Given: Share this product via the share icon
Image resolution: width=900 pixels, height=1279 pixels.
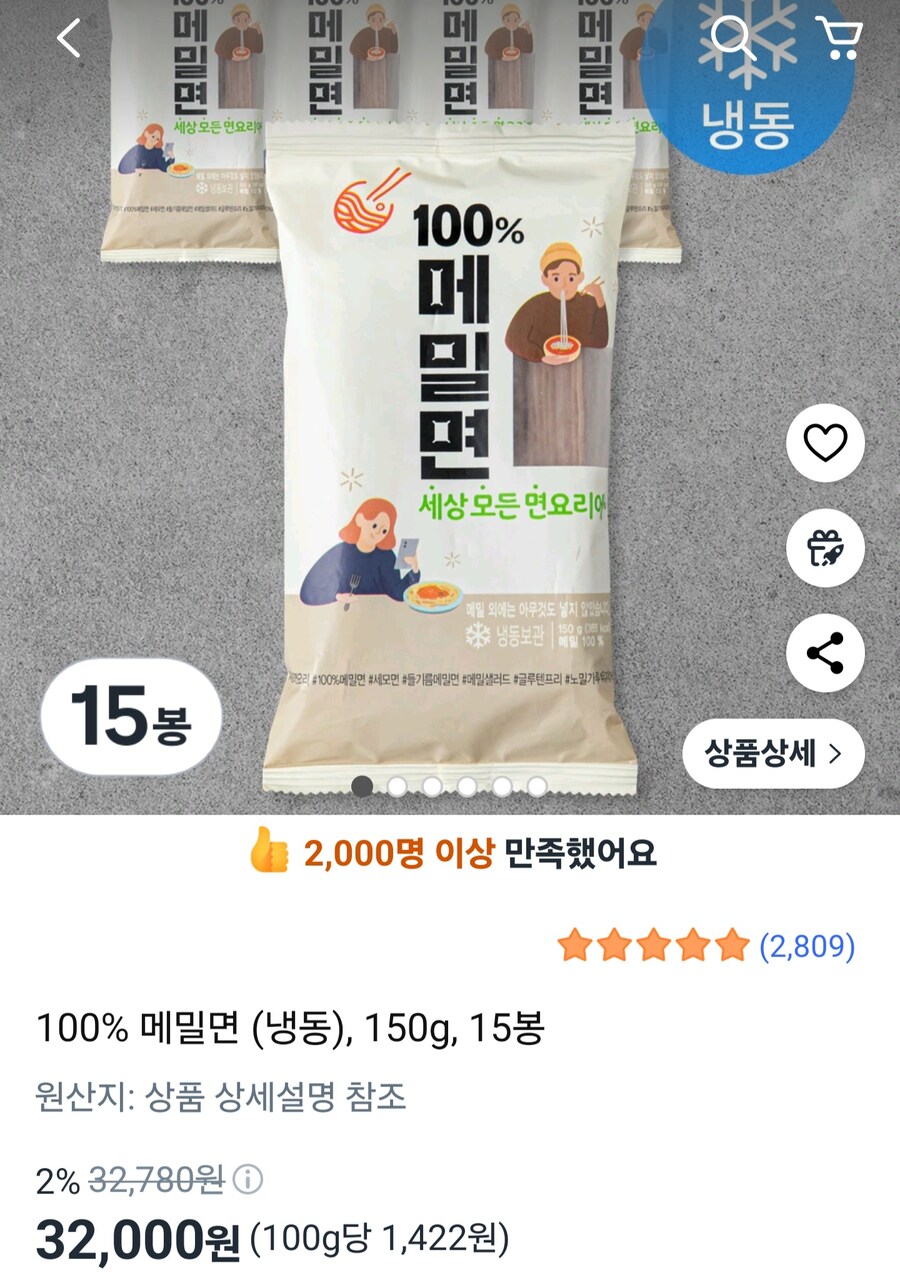Looking at the screenshot, I should 826,653.
